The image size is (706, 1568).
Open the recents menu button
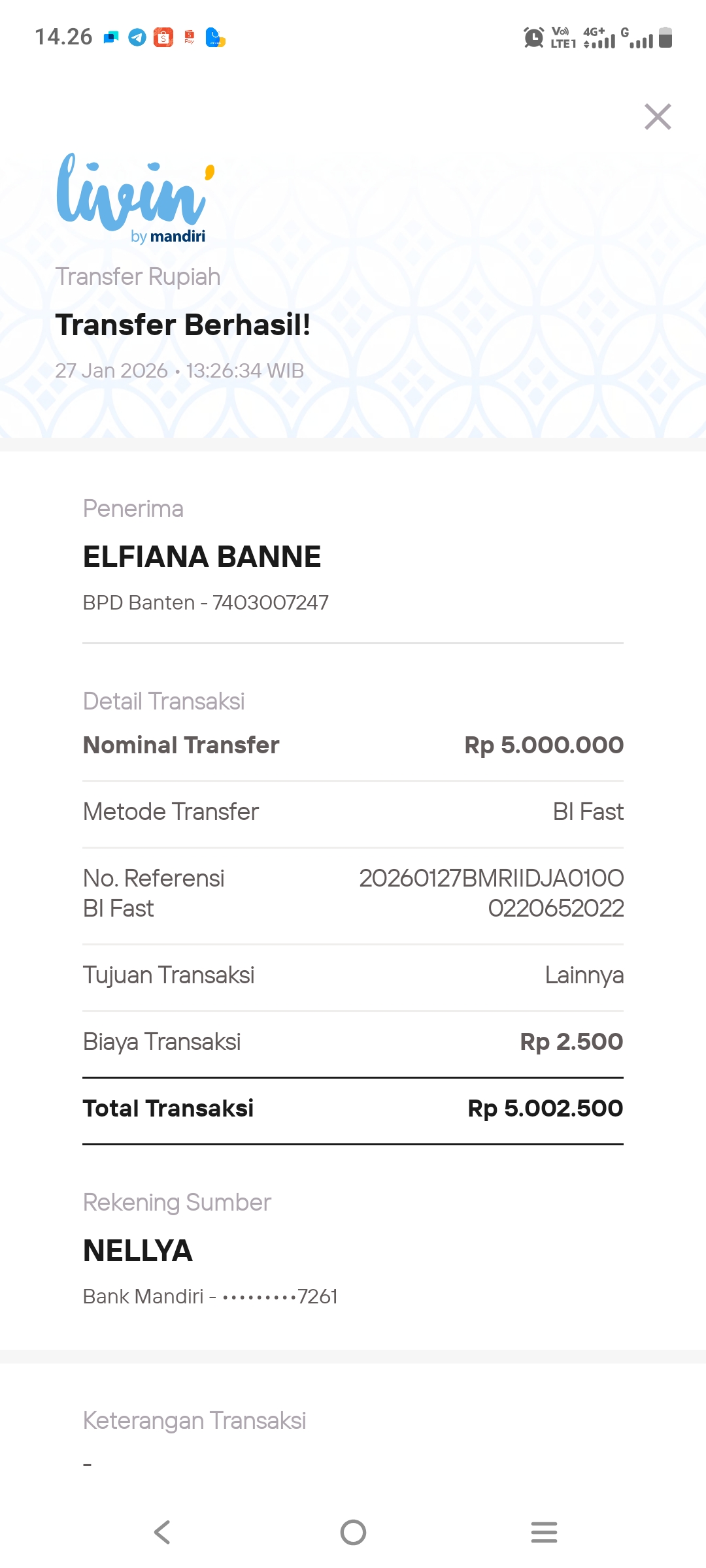pos(544,1532)
